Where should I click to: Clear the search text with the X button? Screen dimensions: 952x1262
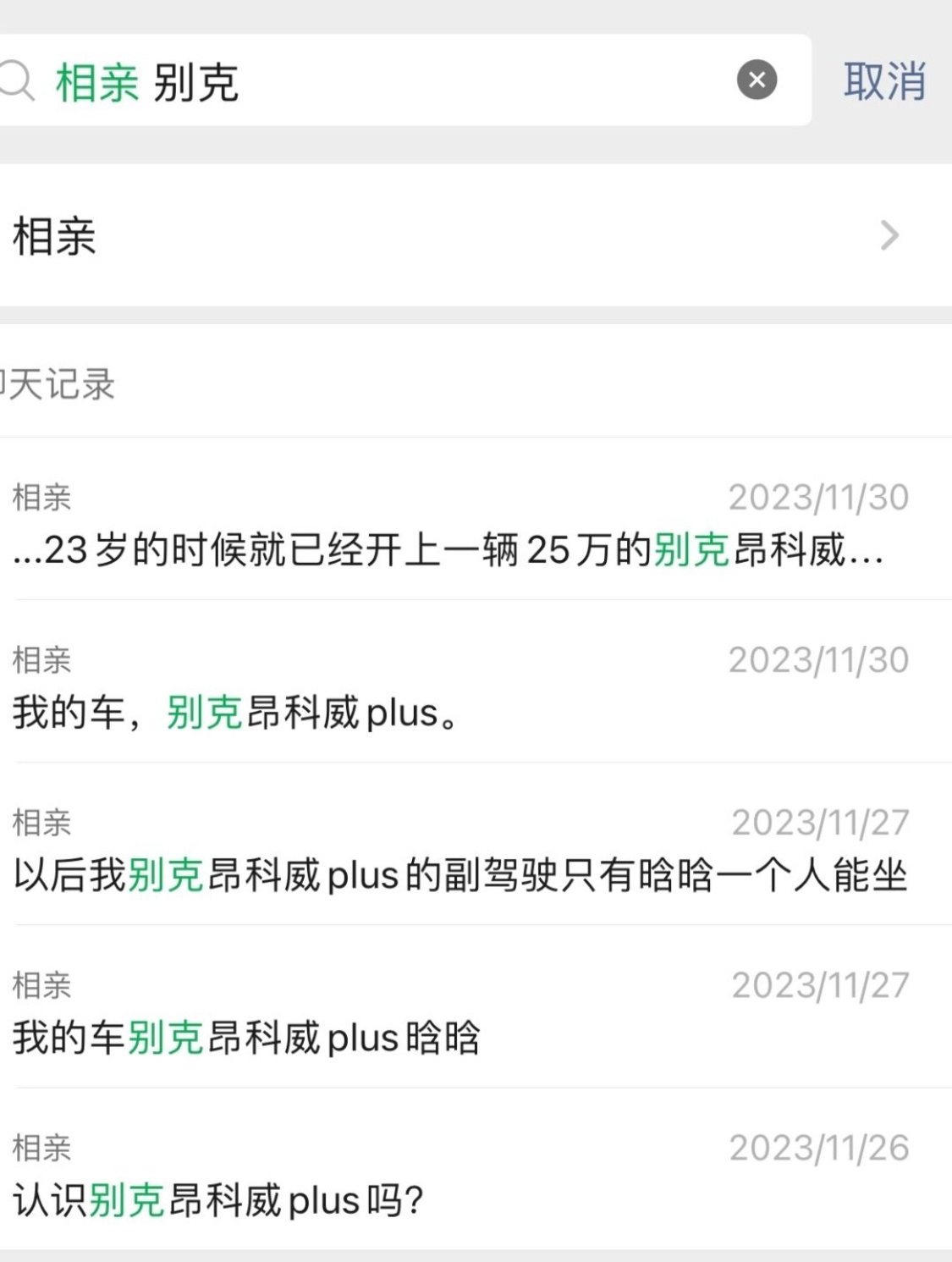click(757, 80)
